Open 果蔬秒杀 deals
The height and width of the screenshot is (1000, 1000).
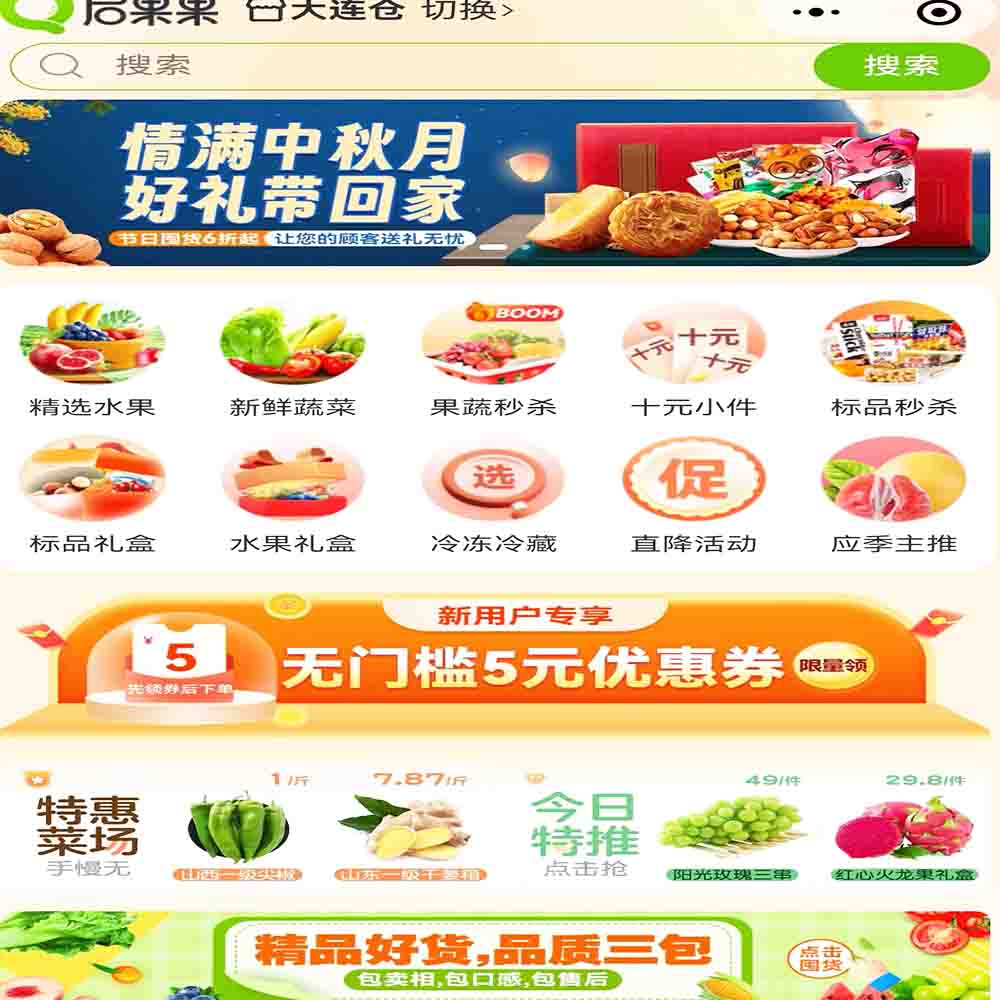[x=493, y=360]
